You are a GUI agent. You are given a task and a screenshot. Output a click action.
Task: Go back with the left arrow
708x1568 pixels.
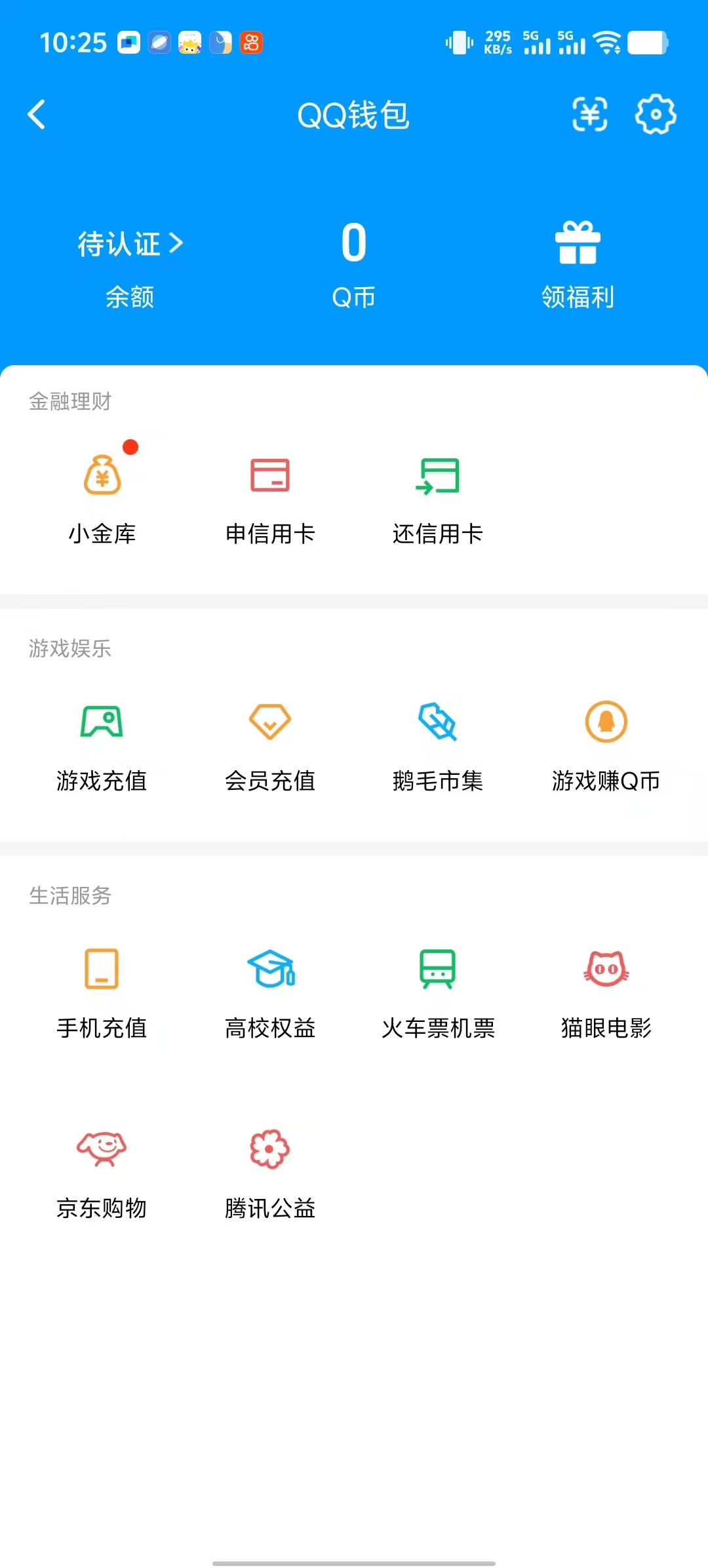click(37, 113)
